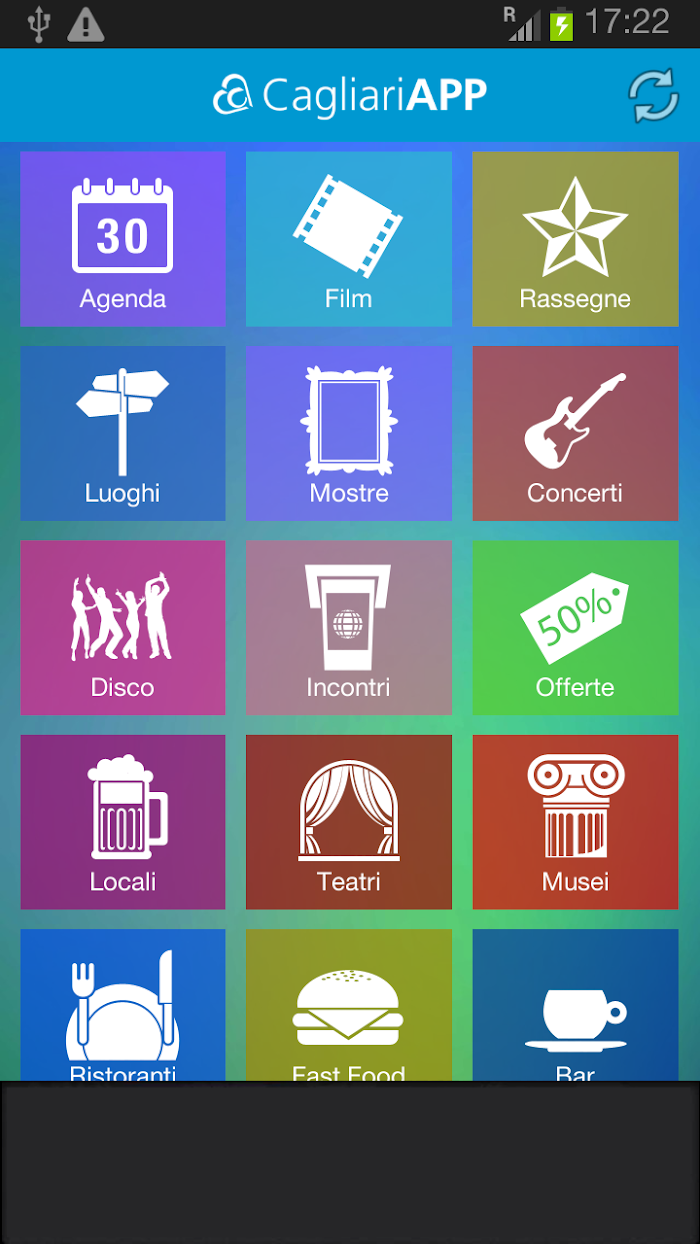Select the Fast Food tile
700x1244 pixels.
(x=349, y=1005)
